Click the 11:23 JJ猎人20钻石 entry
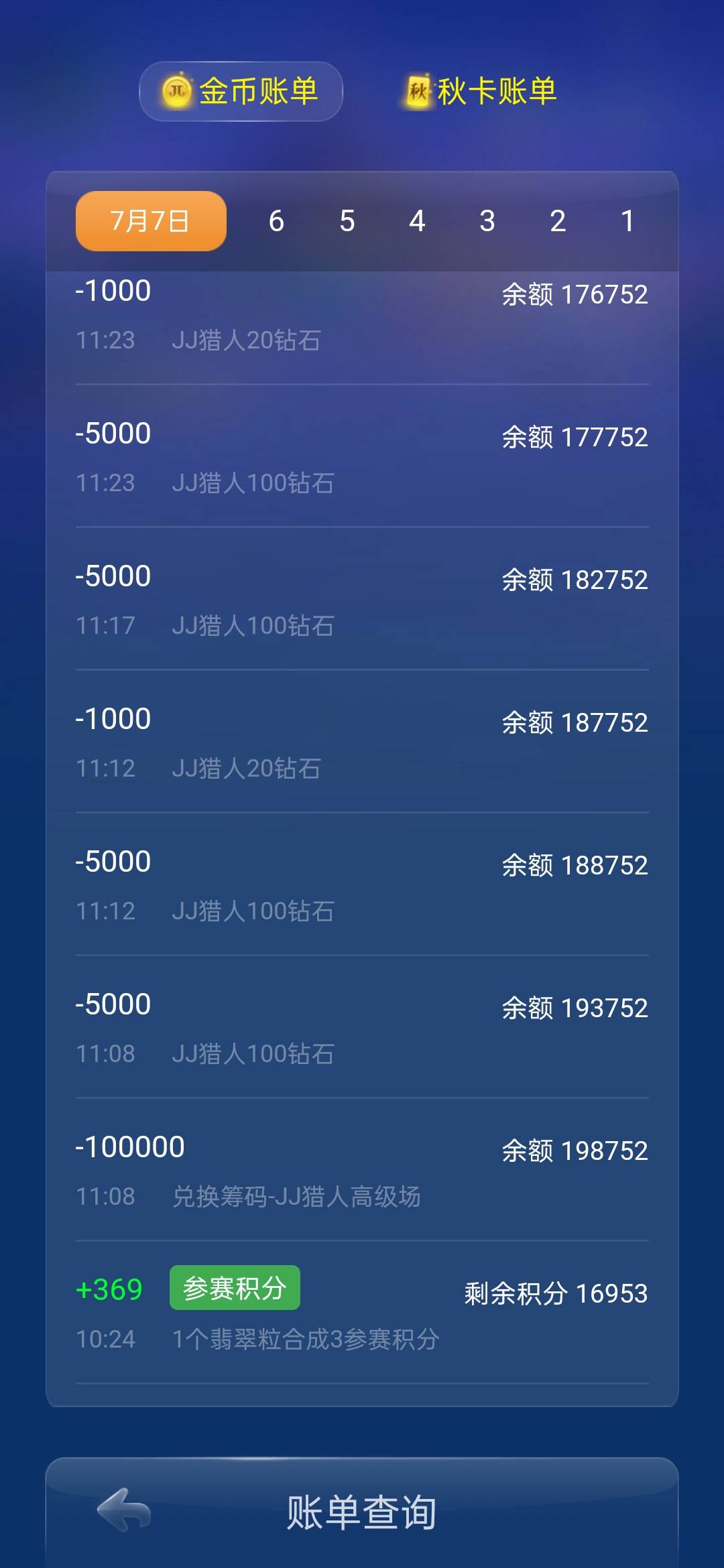Screen dimensions: 724x1568 click(x=362, y=315)
